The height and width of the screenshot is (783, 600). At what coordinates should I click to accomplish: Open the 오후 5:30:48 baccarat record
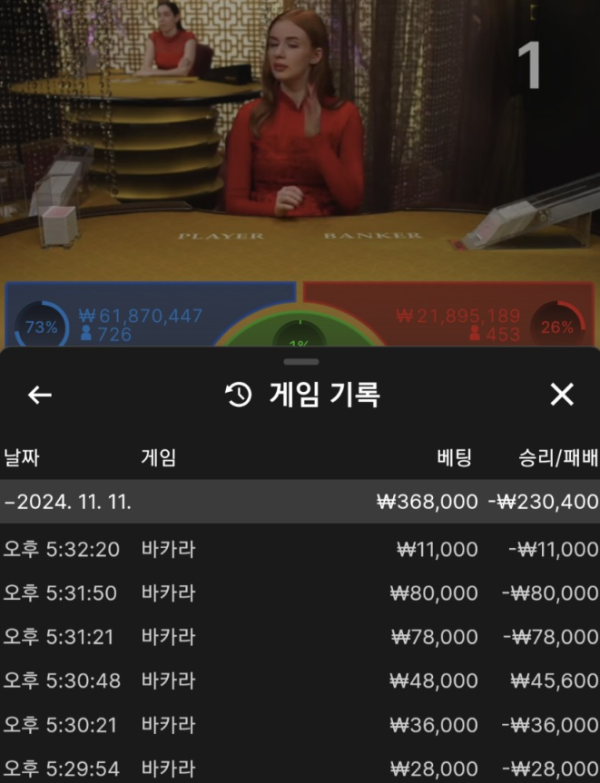(x=300, y=681)
